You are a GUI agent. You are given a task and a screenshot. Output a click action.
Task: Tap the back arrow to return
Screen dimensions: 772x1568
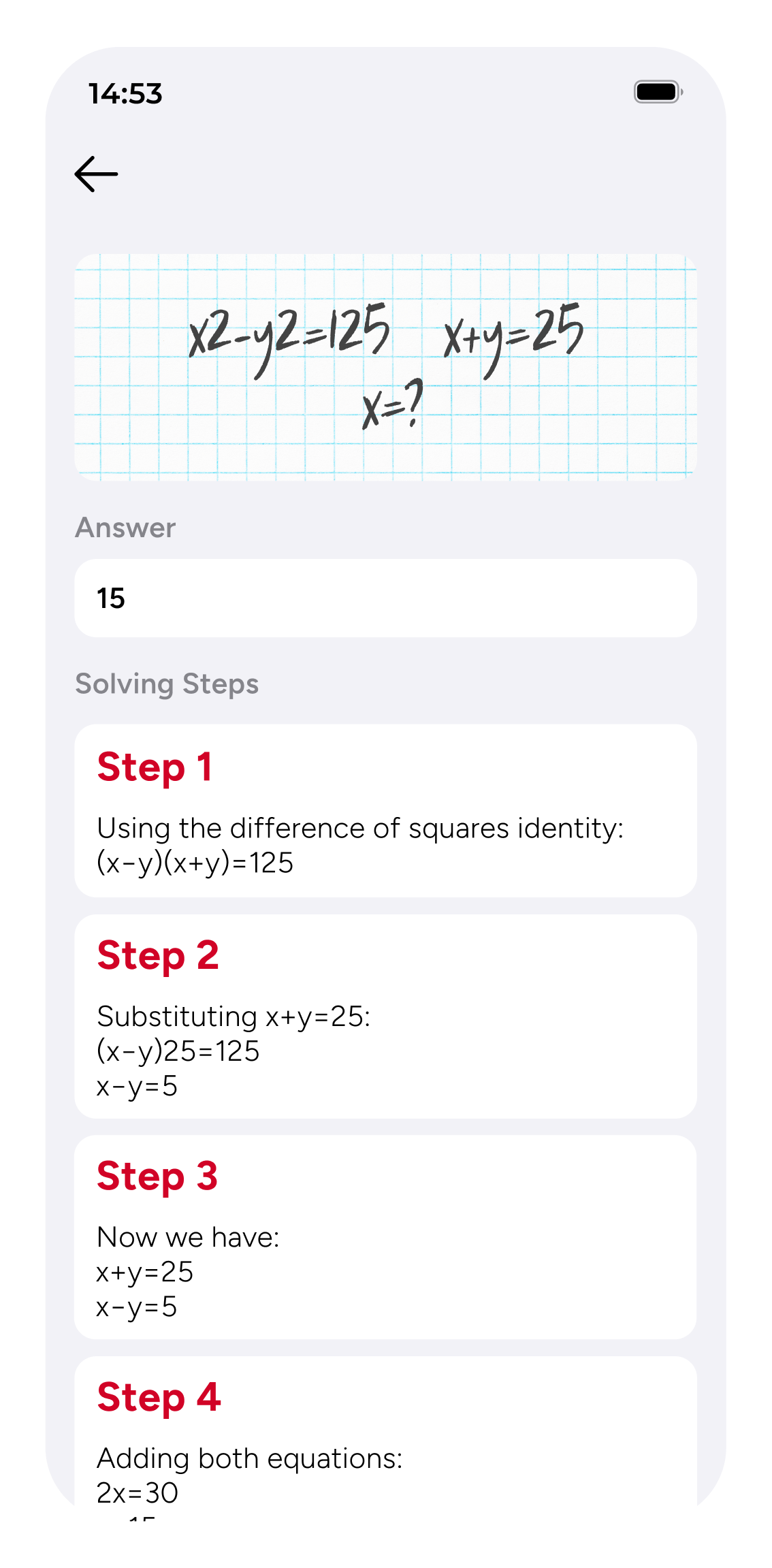coord(97,175)
